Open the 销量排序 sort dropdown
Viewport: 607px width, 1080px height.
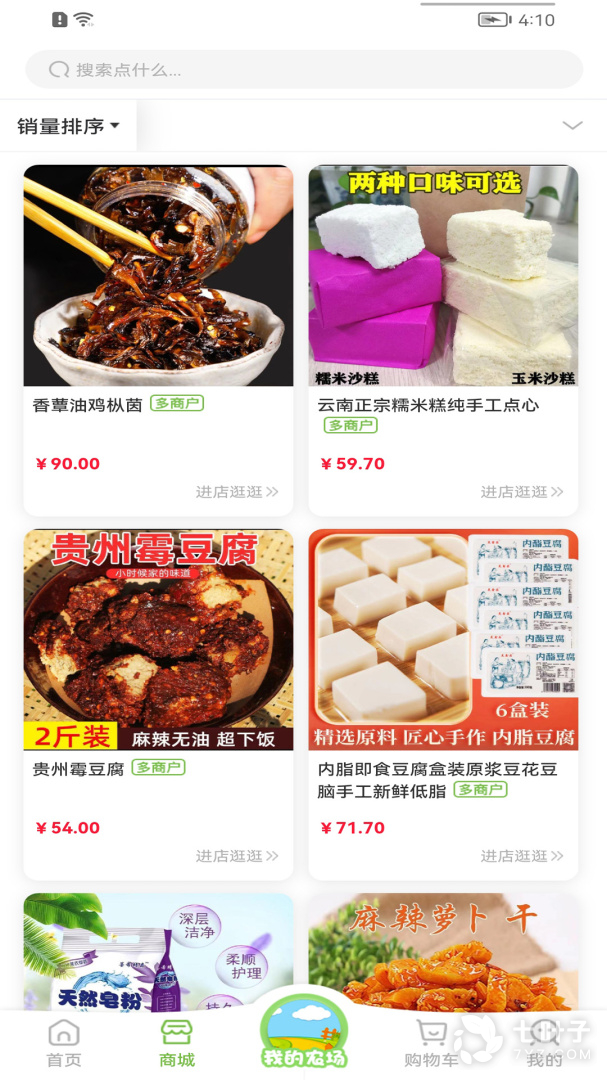[68, 126]
